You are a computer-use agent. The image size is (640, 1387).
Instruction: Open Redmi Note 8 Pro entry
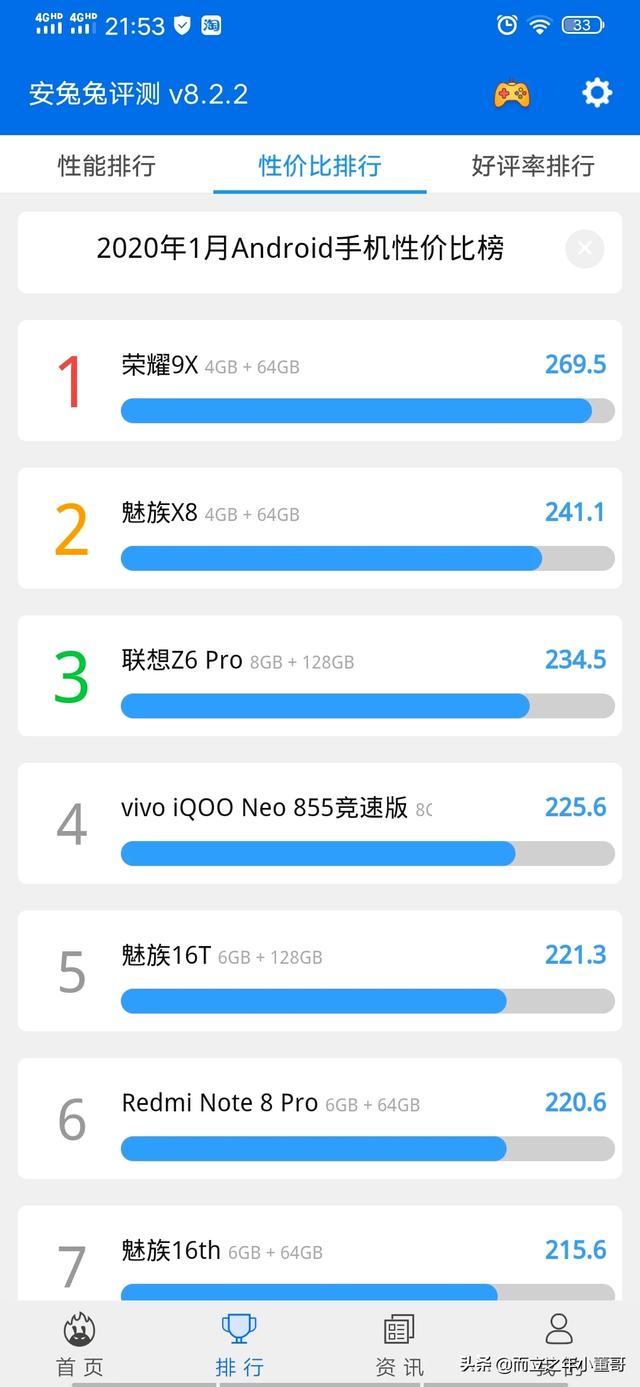[320, 1118]
